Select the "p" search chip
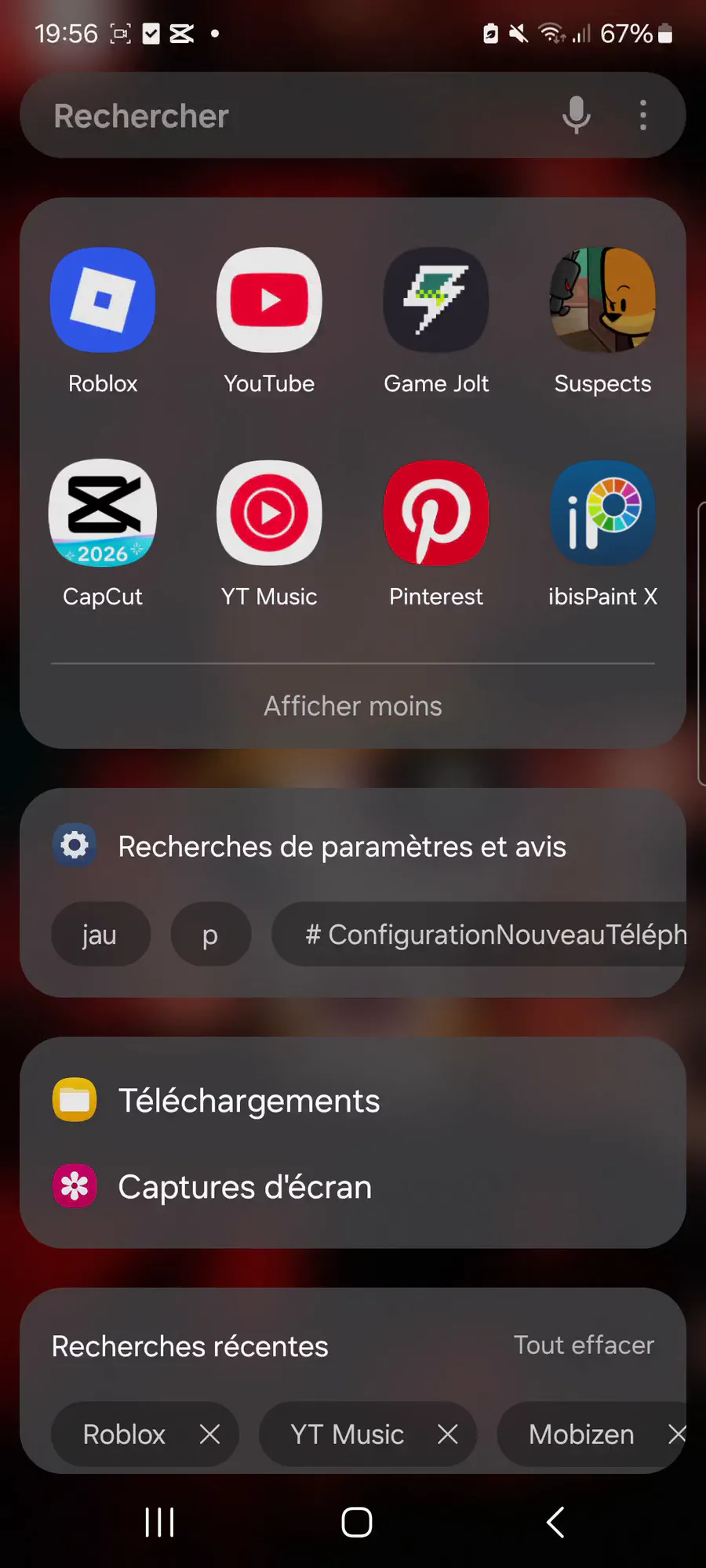706x1568 pixels. tap(210, 935)
